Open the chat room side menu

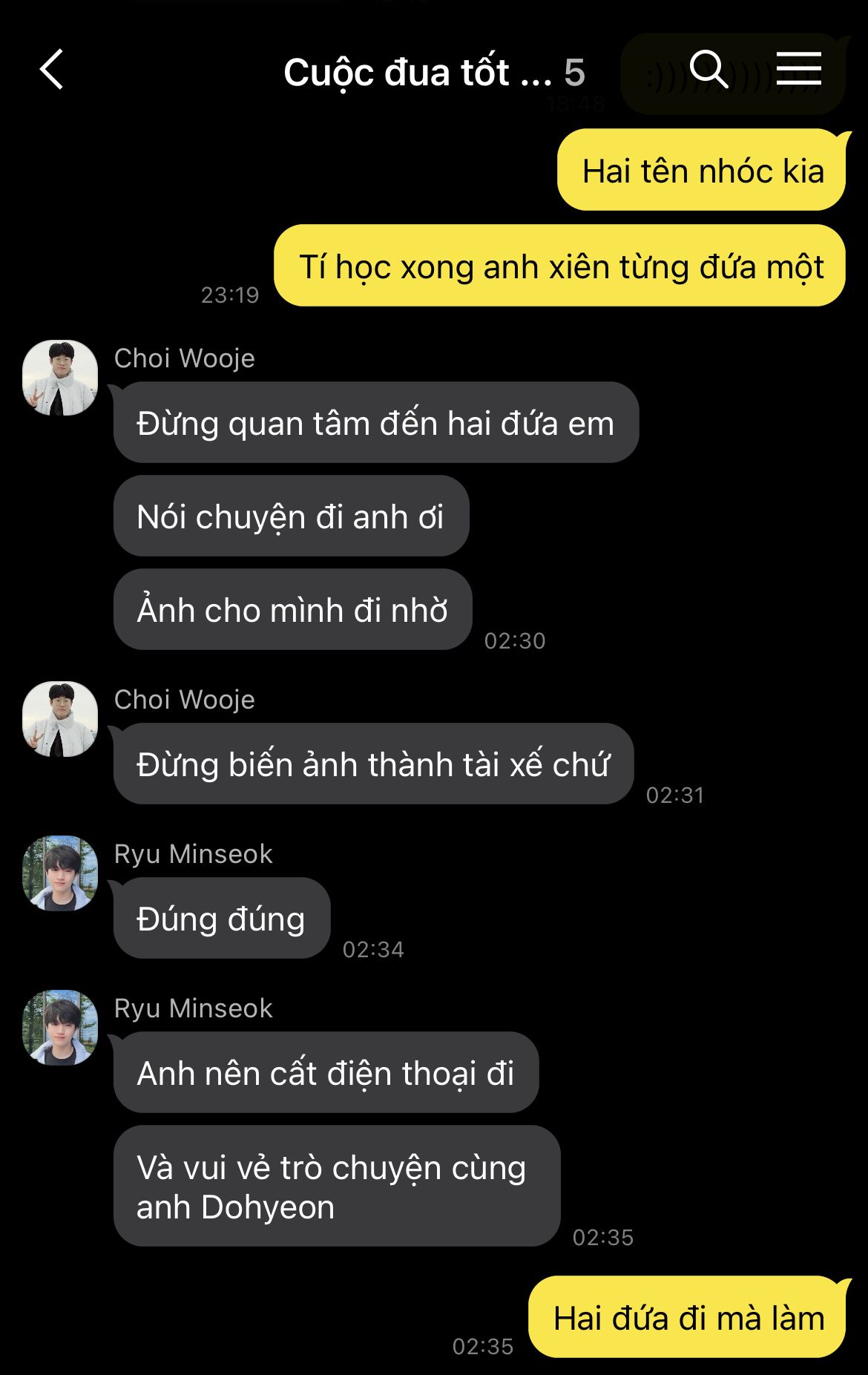coord(799,69)
